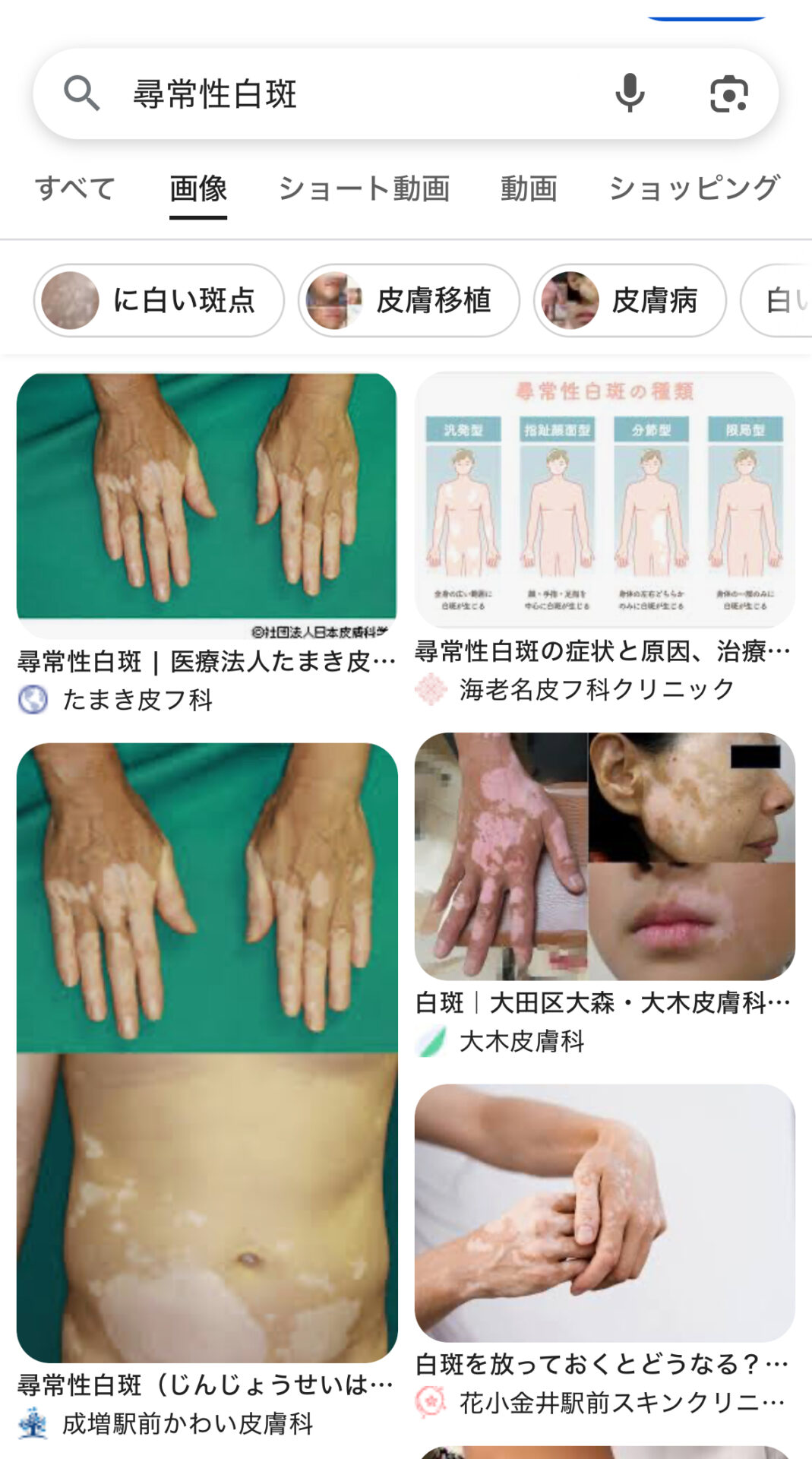Select the 皮膚移植 filter chip
Image resolution: width=812 pixels, height=1459 pixels.
point(409,301)
